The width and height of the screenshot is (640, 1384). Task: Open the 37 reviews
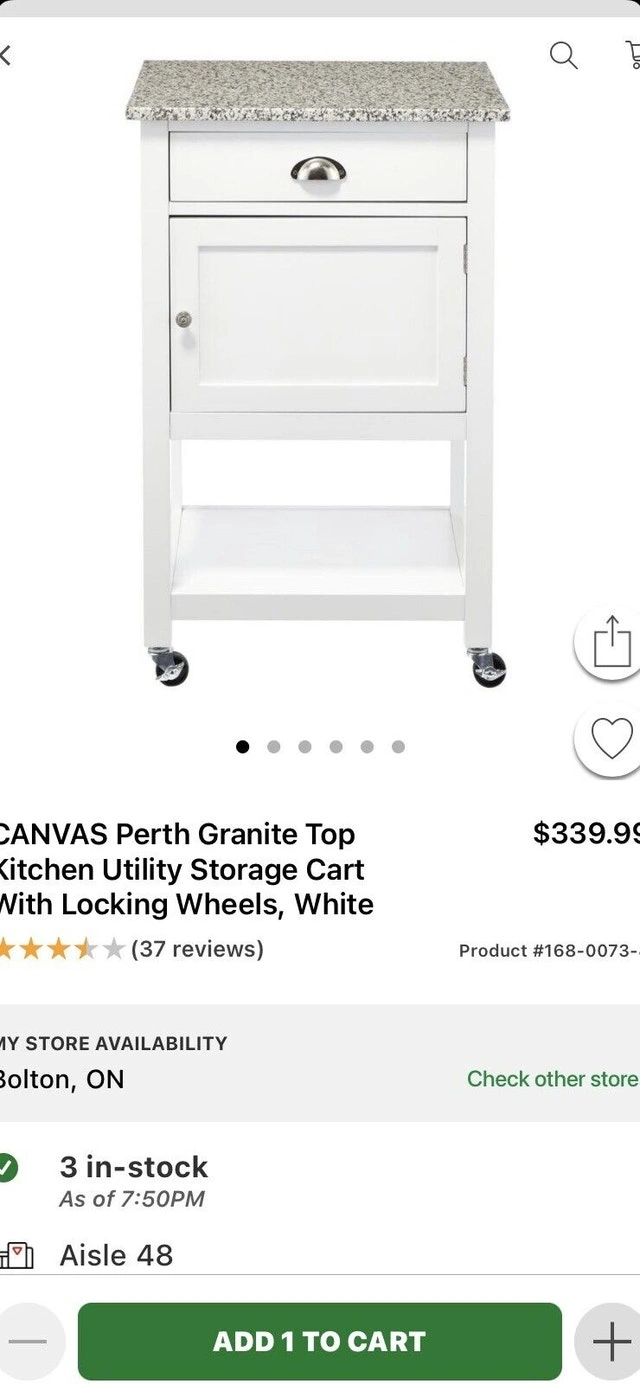point(197,948)
